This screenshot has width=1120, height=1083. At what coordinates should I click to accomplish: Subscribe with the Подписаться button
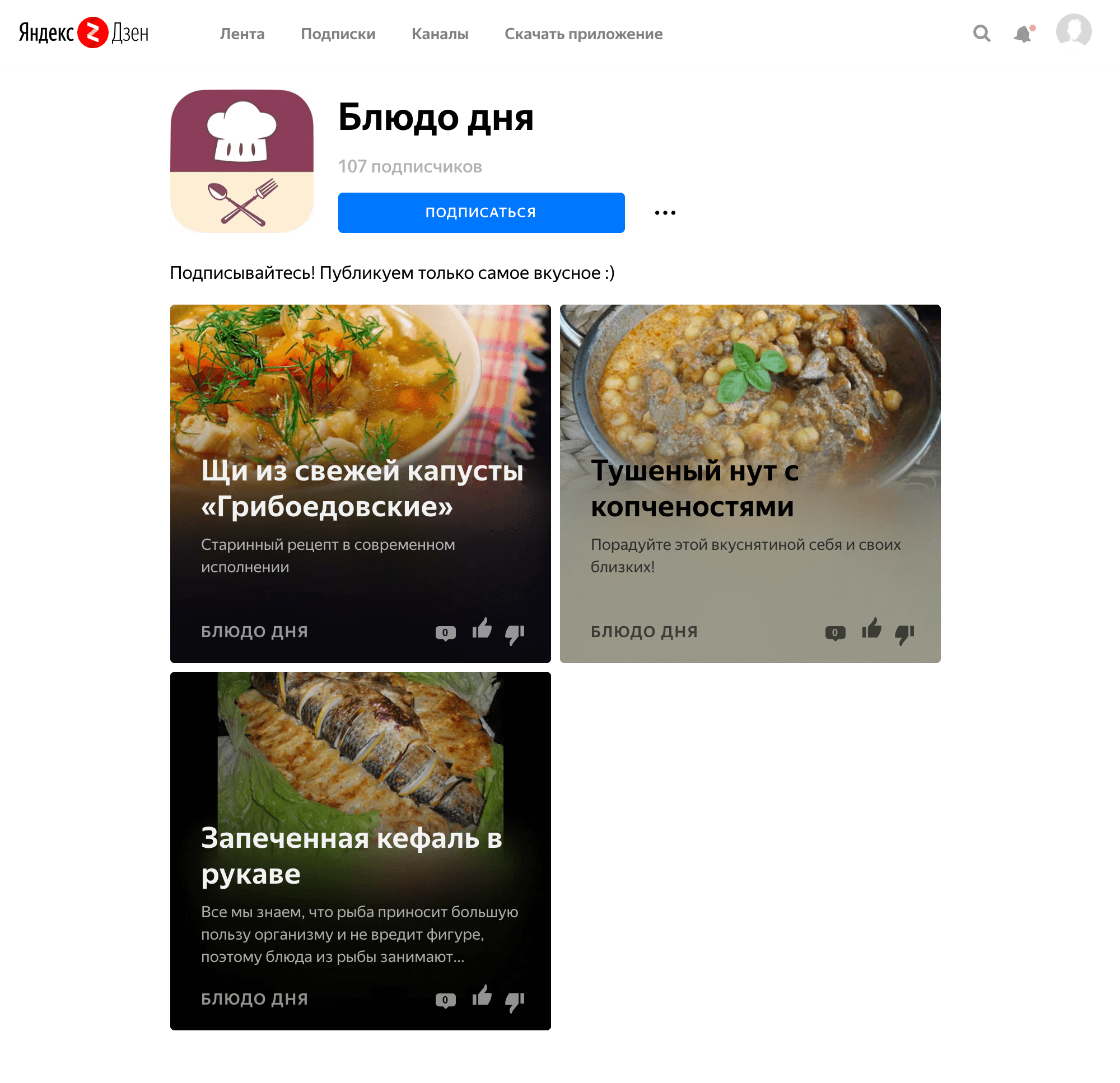481,213
